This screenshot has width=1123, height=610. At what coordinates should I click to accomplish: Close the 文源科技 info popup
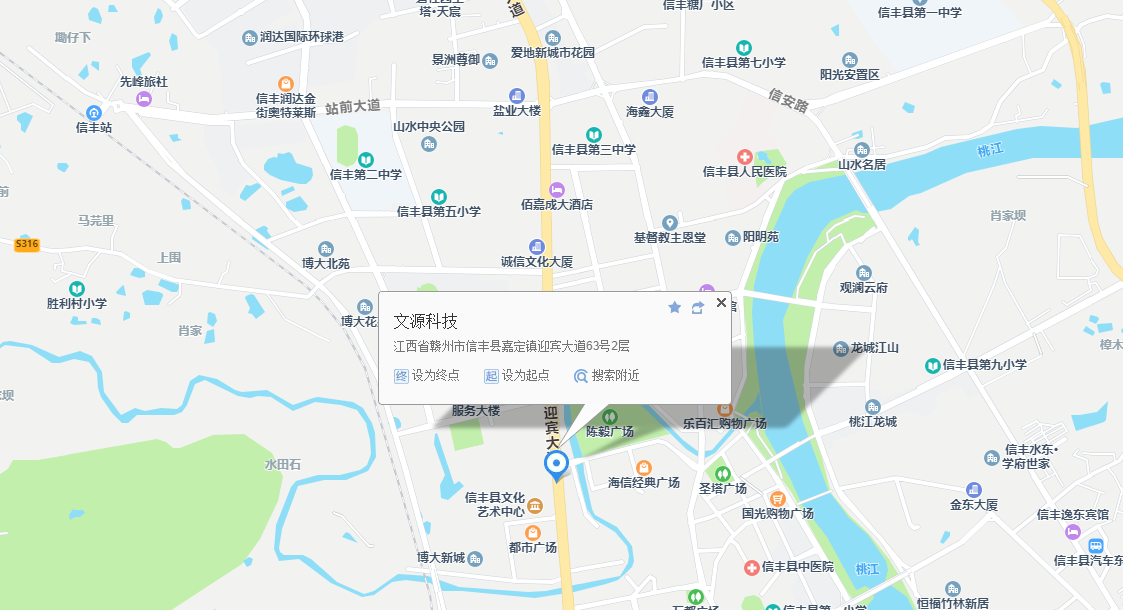click(721, 302)
